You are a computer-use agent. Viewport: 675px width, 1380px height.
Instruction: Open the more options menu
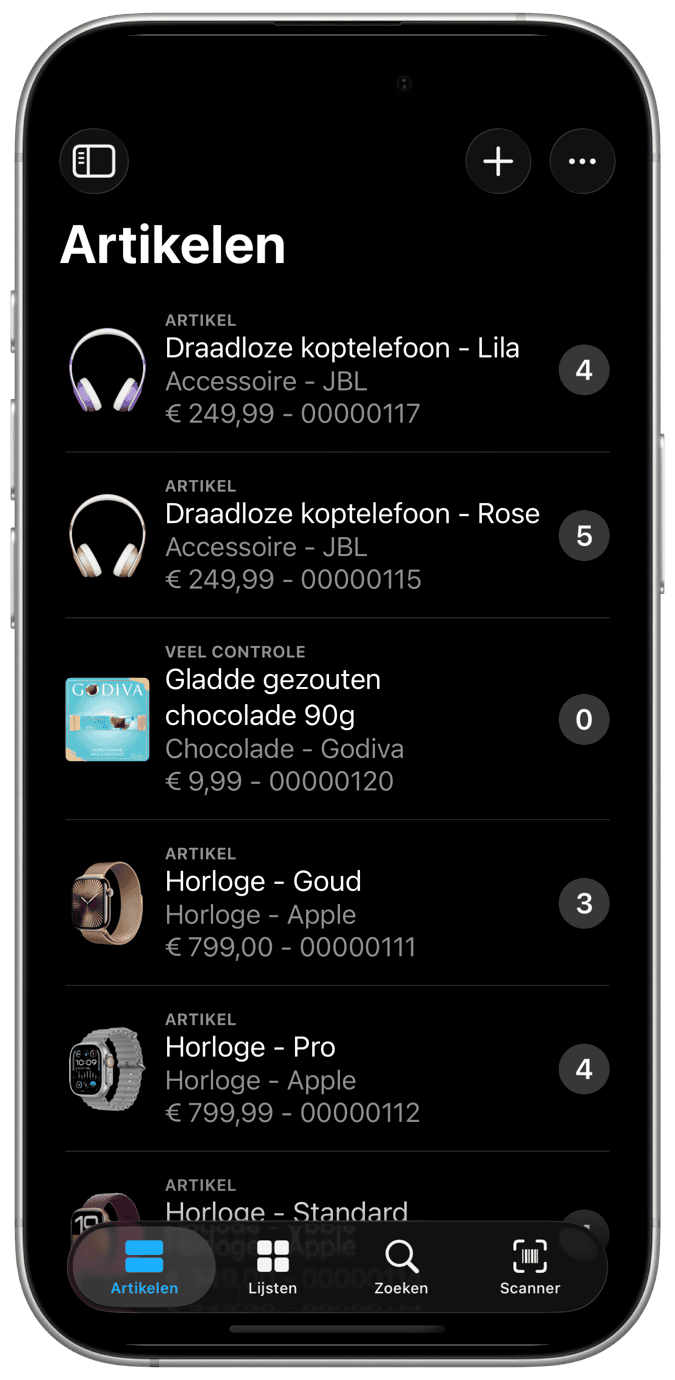tap(582, 161)
